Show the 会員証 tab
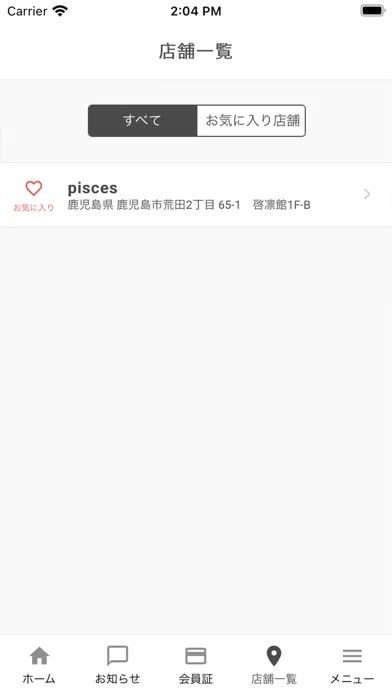392x696 pixels. tap(196, 664)
